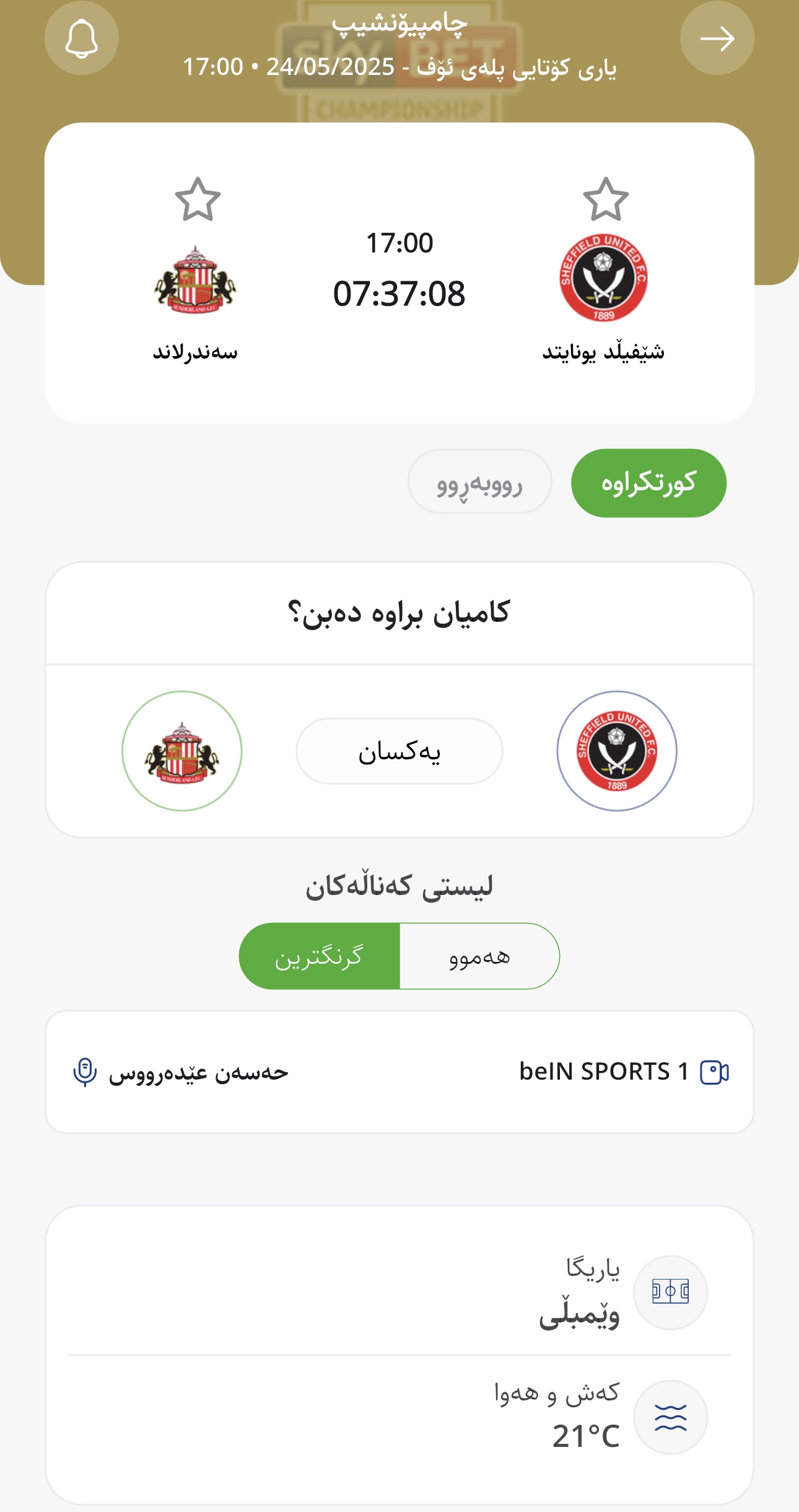This screenshot has height=1512, width=799.
Task: Favorite Sheffield United with the star
Action: point(606,199)
